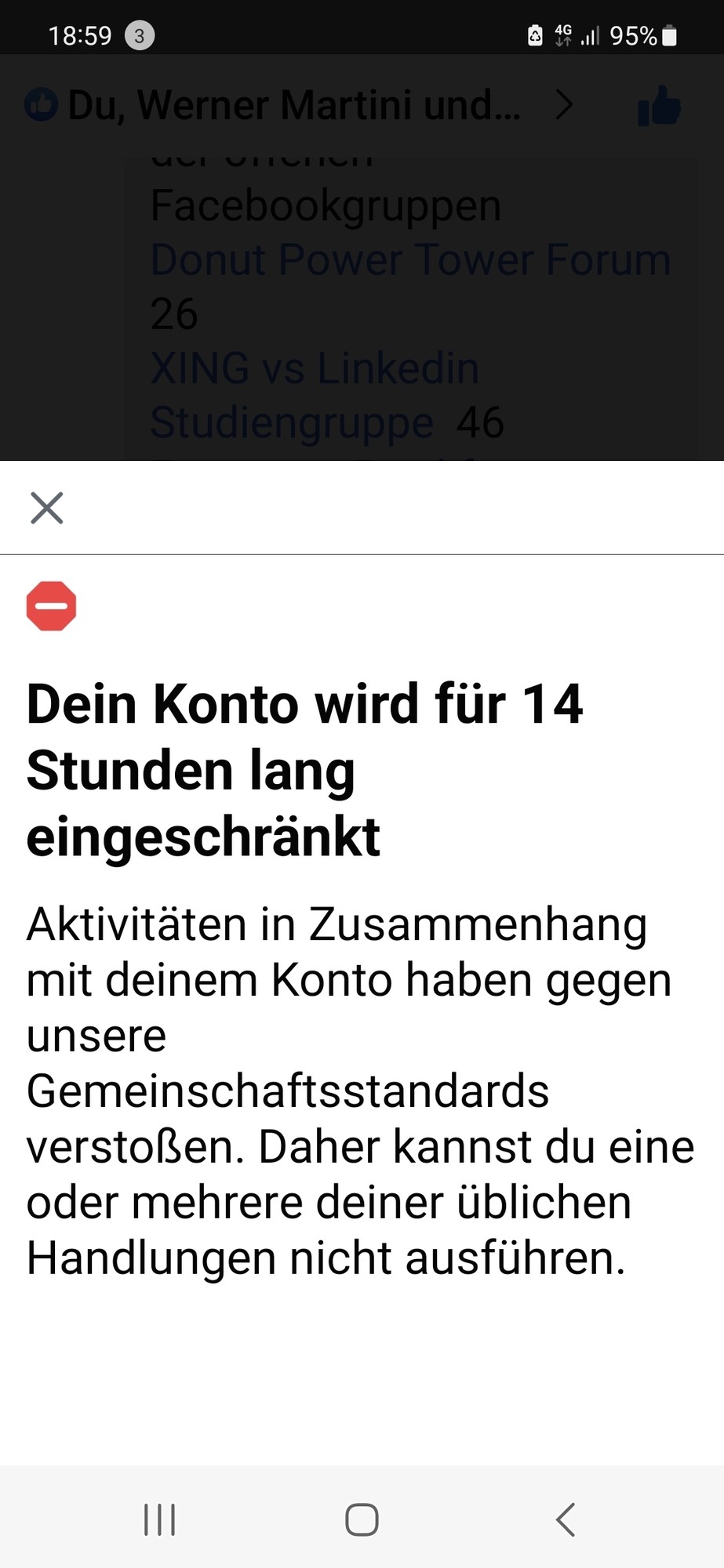Go to the home screen
Image resolution: width=724 pixels, height=1568 pixels.
tap(362, 1519)
